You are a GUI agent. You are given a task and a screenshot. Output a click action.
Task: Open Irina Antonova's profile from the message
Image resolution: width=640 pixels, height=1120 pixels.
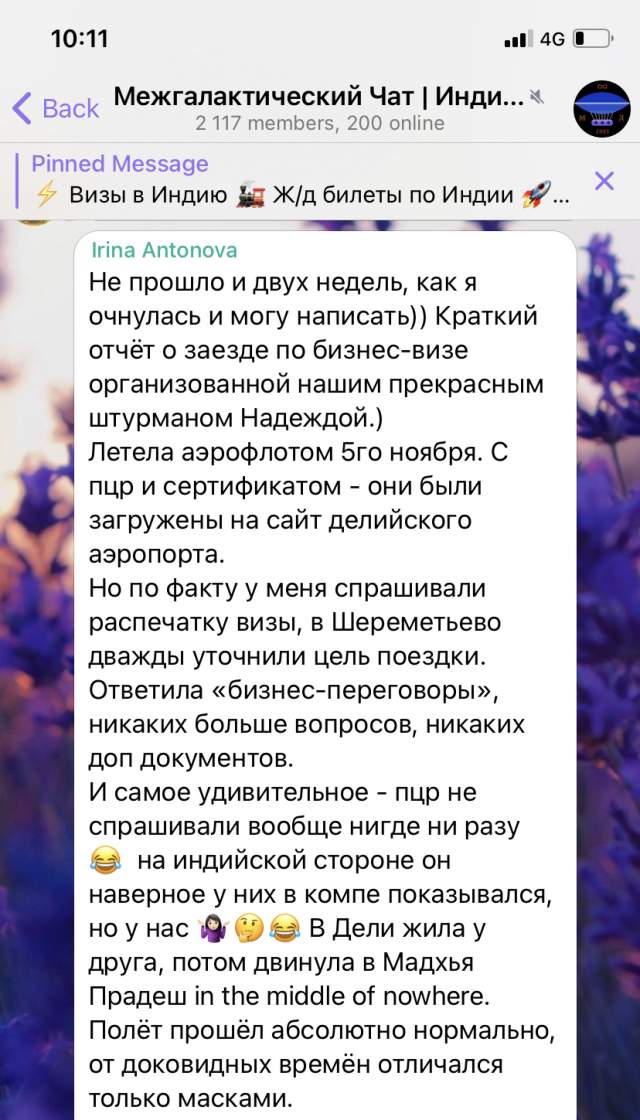point(164,251)
